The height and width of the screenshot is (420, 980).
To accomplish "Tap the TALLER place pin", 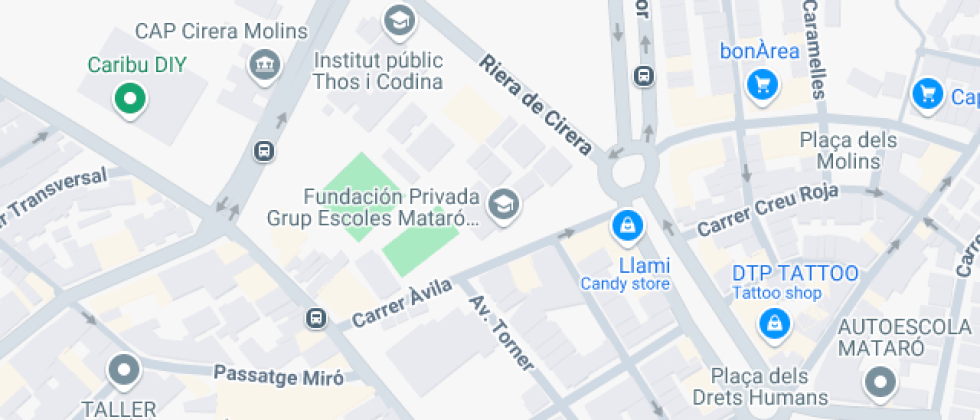I will point(124,371).
